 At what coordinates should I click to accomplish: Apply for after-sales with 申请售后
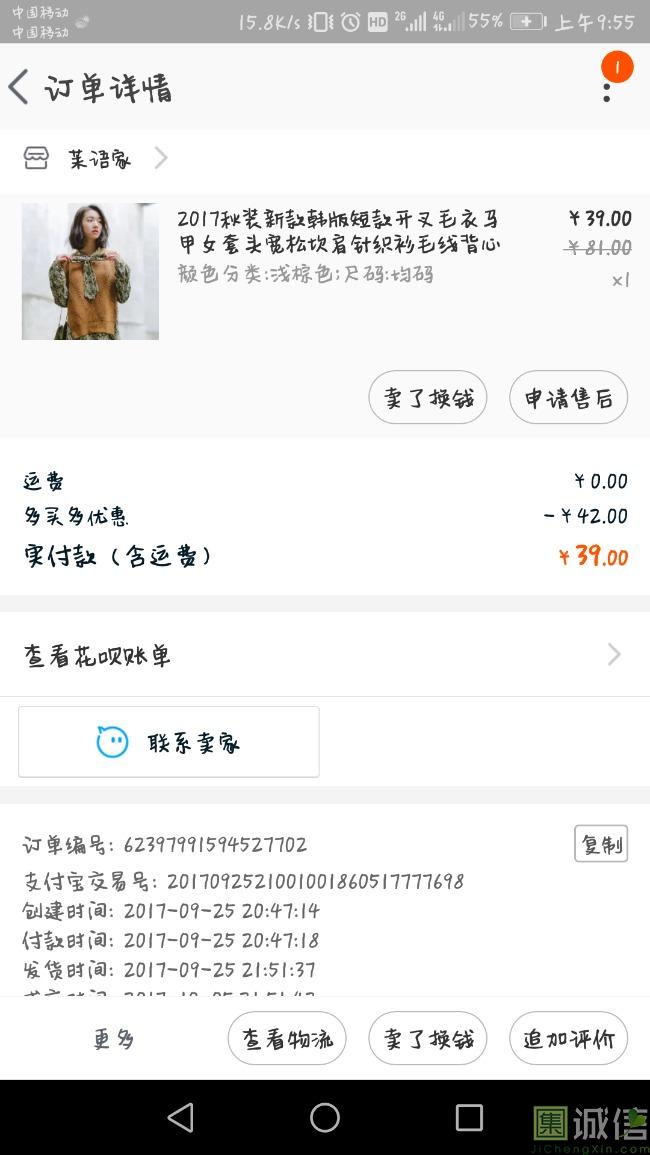568,398
